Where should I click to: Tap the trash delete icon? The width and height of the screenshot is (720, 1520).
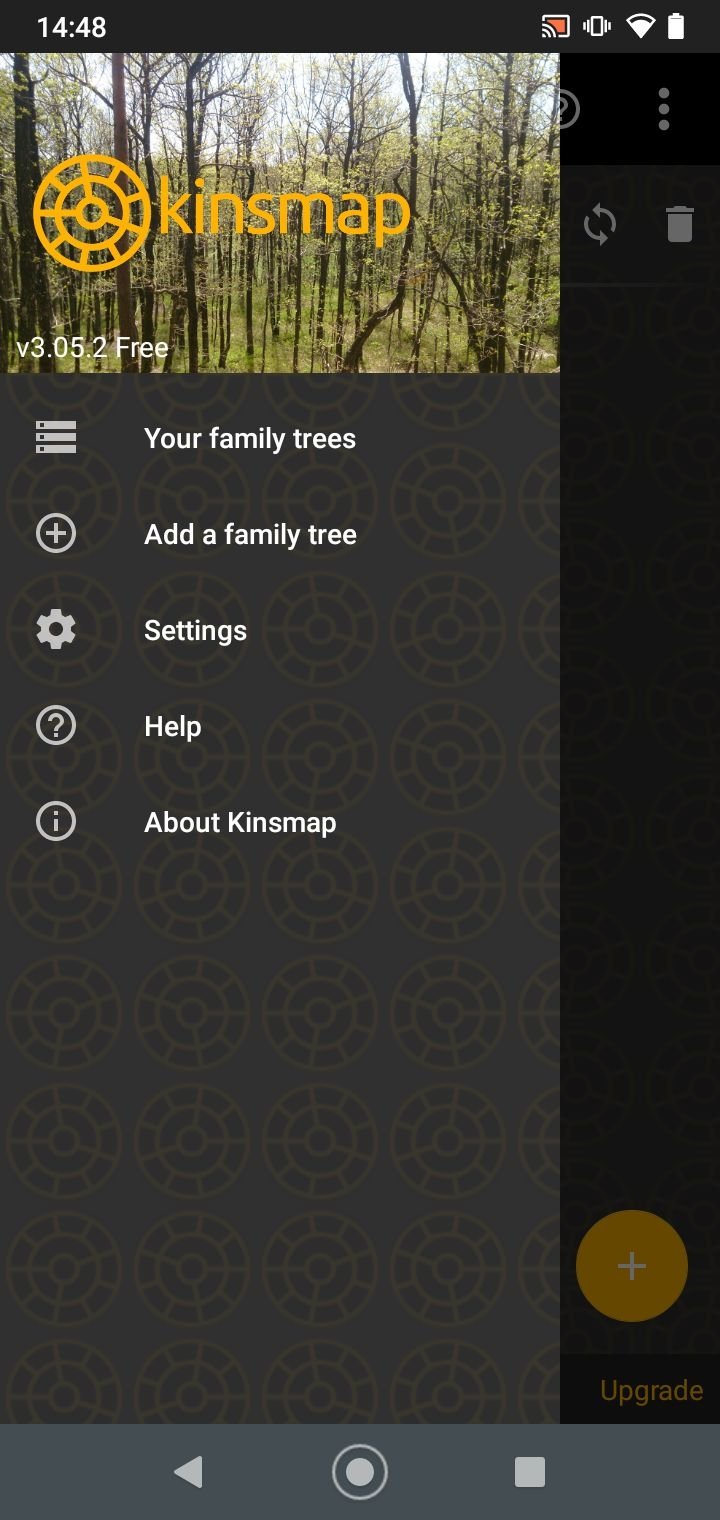(x=680, y=224)
